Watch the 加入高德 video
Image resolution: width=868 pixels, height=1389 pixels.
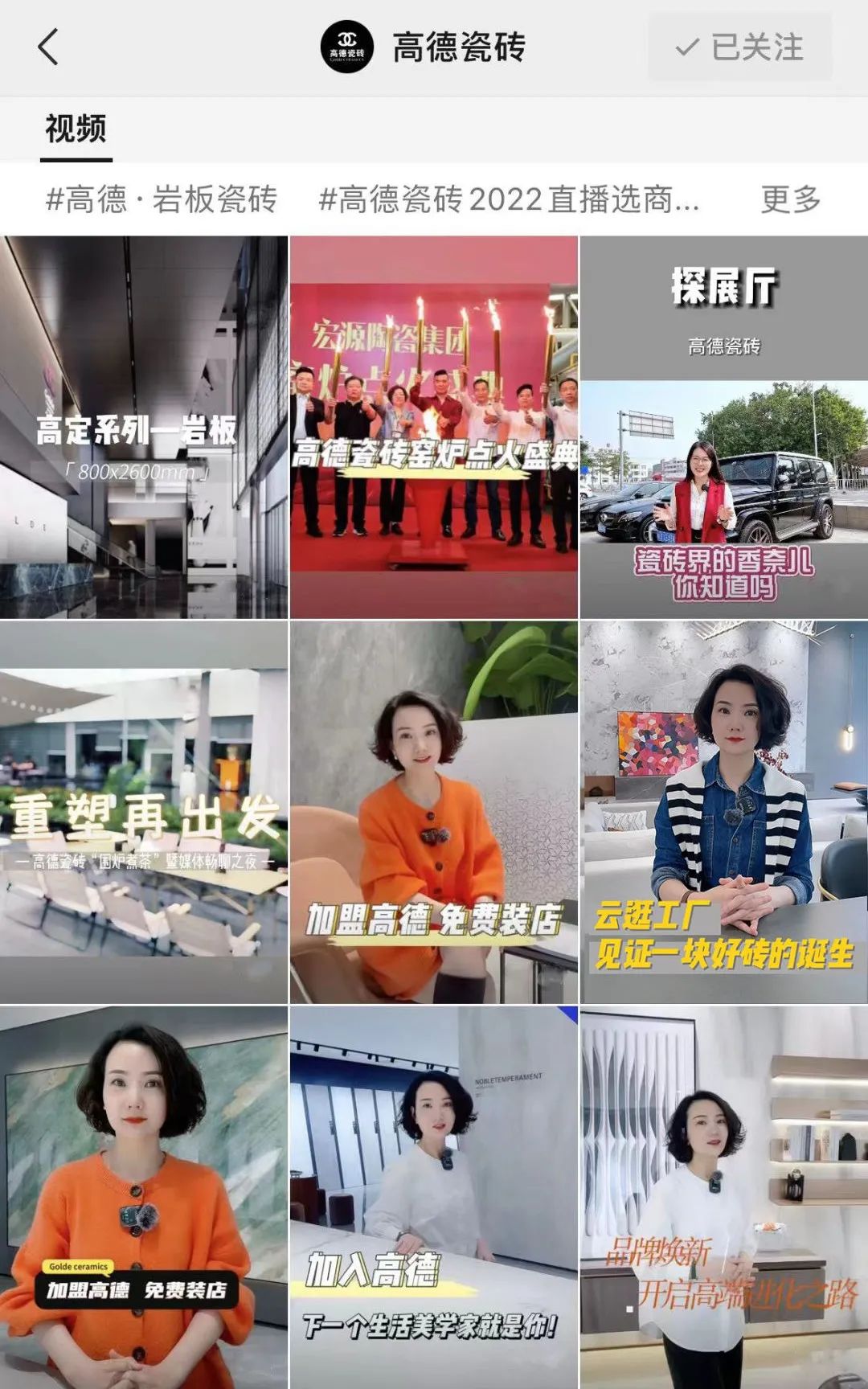(x=434, y=1196)
